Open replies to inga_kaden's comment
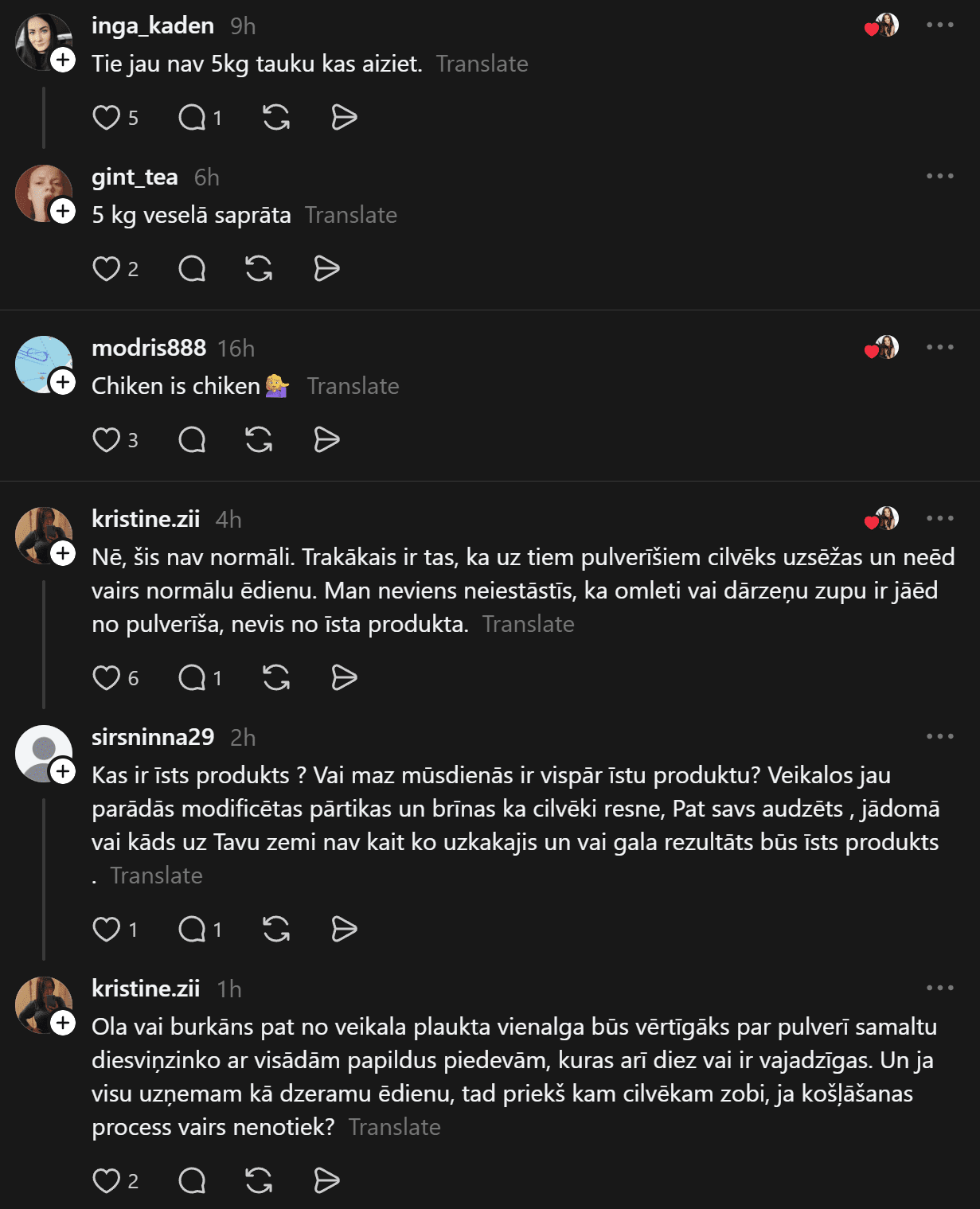This screenshot has height=1209, width=980. 192,118
